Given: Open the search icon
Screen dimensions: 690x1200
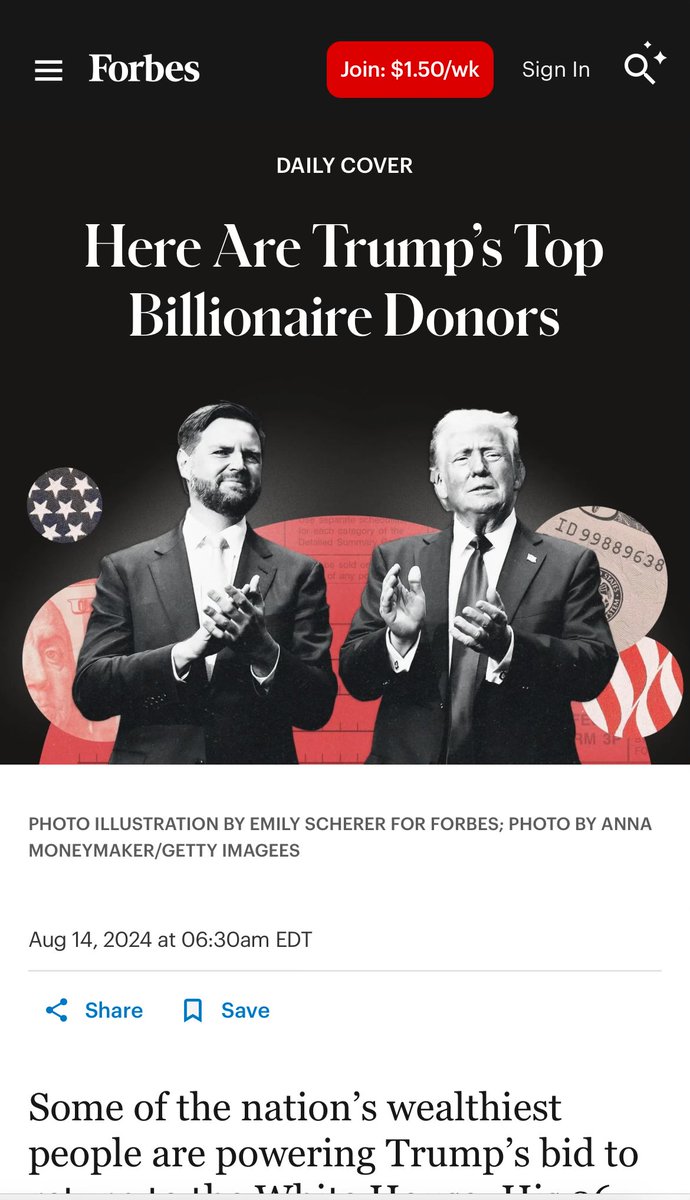Looking at the screenshot, I should tap(642, 66).
